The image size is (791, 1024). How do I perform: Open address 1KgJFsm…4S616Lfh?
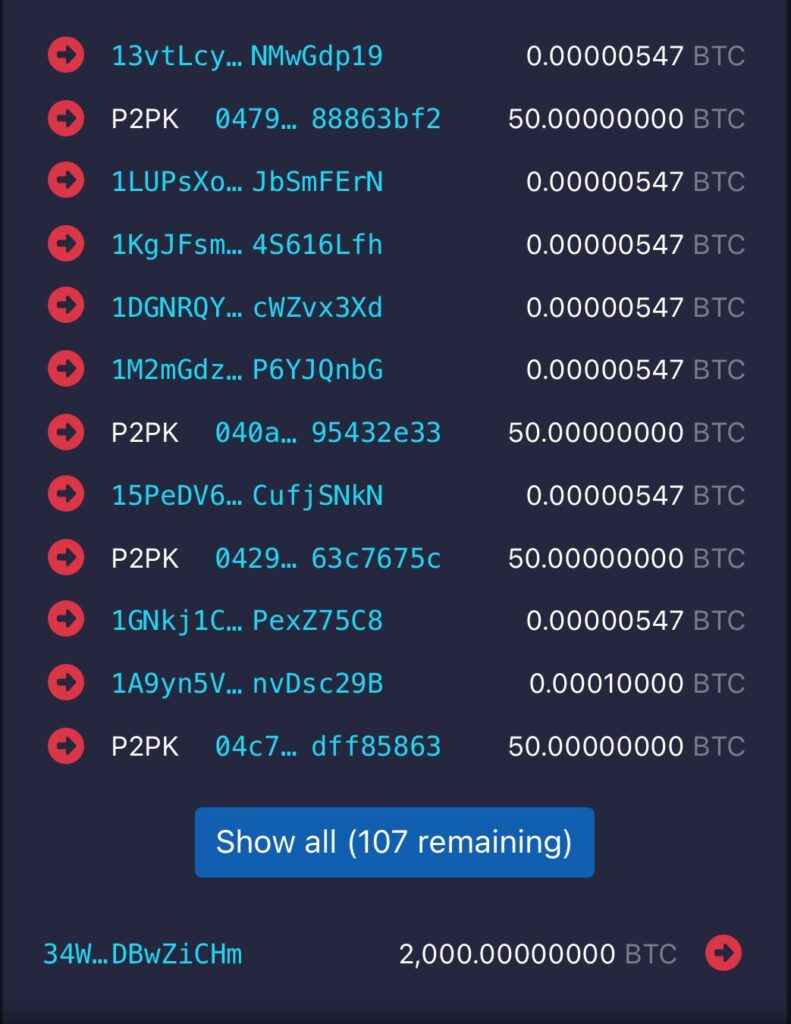(x=247, y=245)
